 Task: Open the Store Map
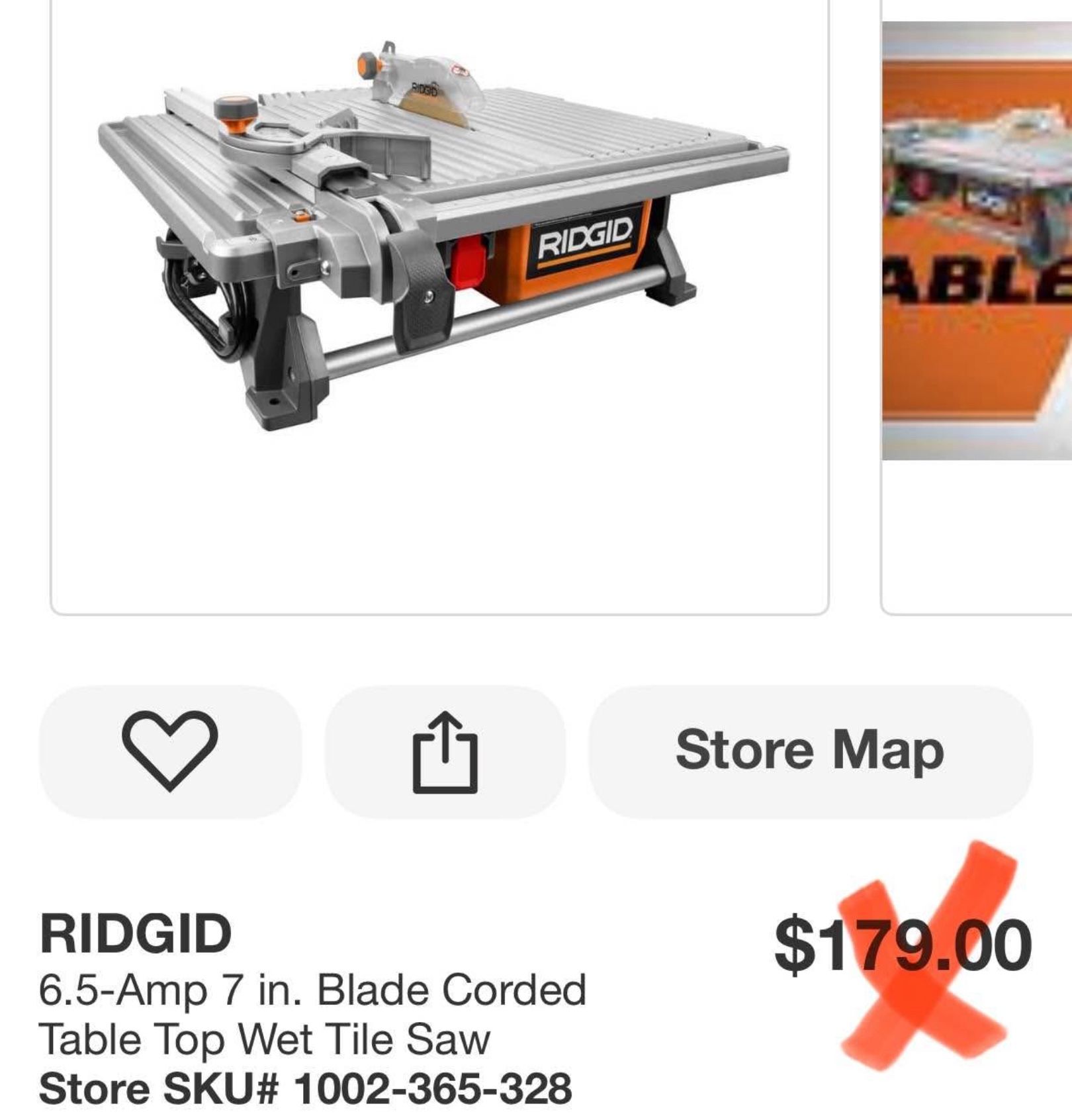(x=810, y=751)
